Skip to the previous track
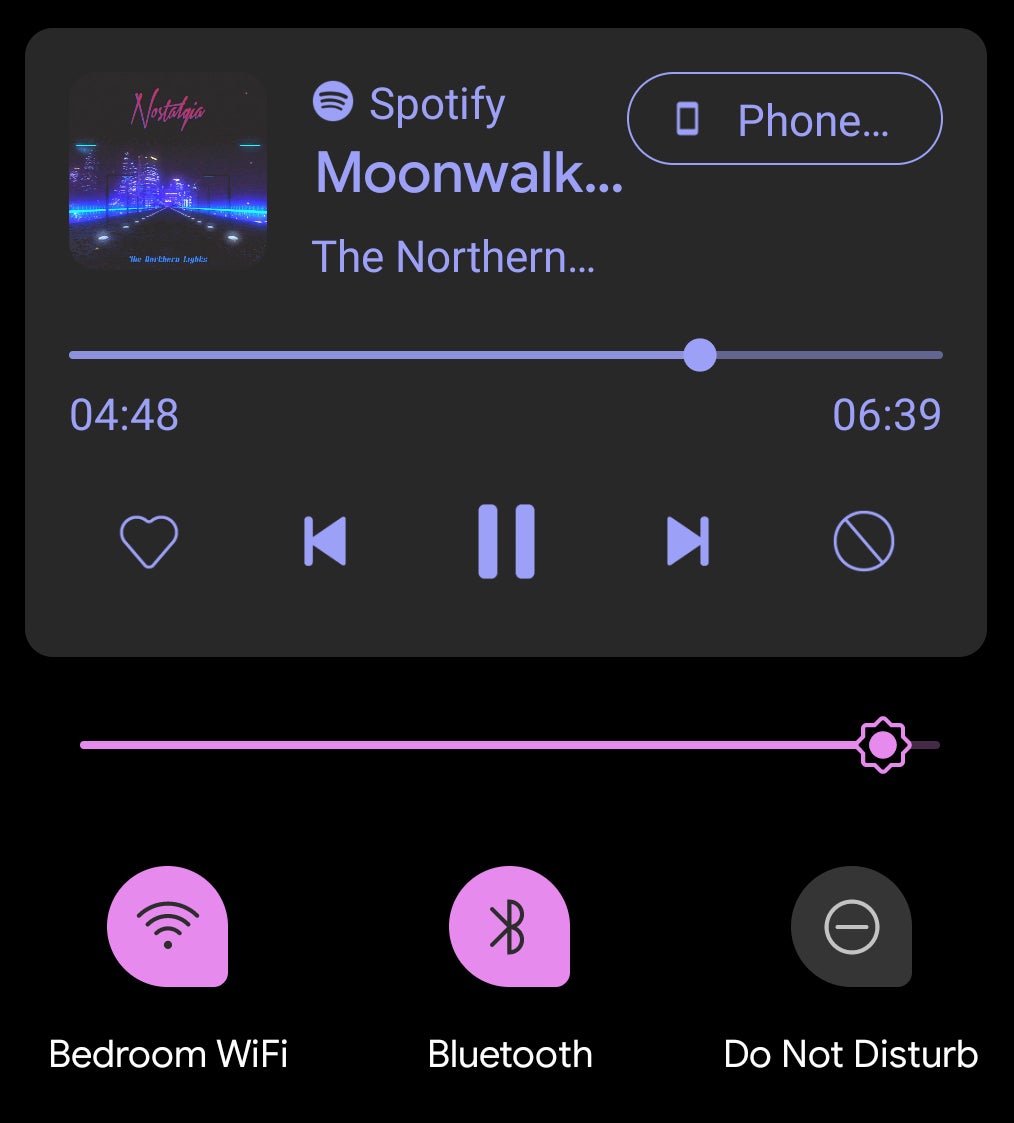Viewport: 1014px width, 1123px height. (325, 541)
